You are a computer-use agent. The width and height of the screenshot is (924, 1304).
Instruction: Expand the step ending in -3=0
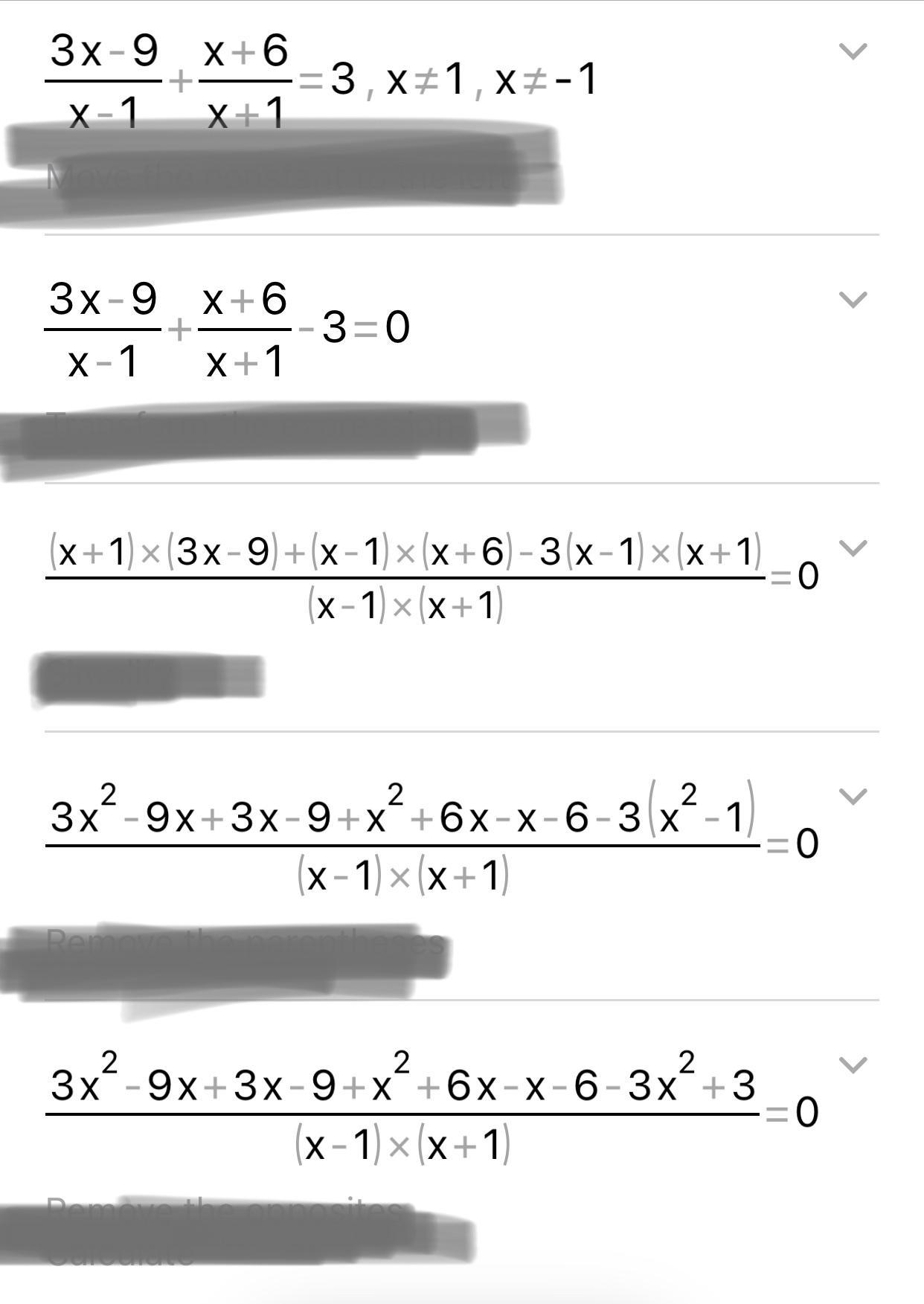coord(853,300)
